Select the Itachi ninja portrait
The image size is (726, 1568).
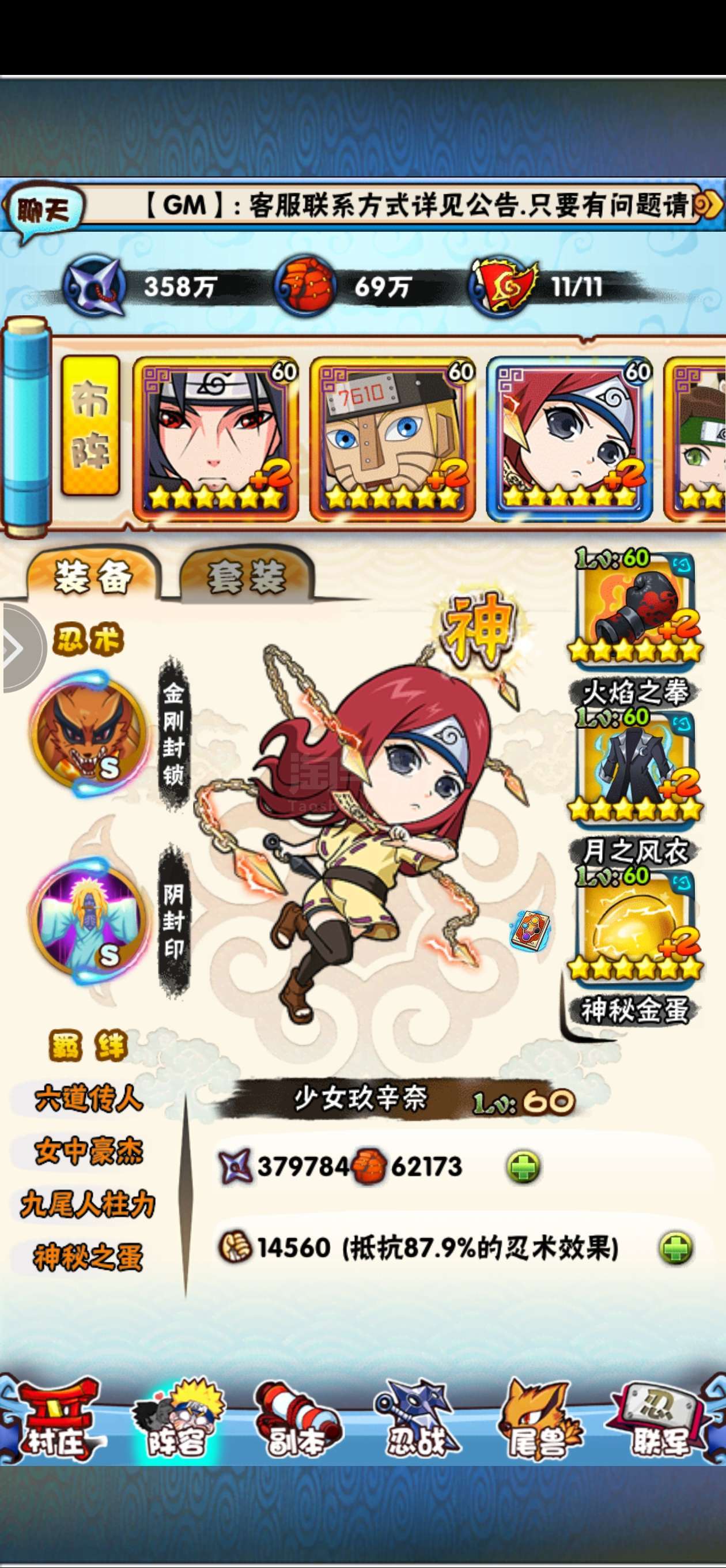(215, 438)
